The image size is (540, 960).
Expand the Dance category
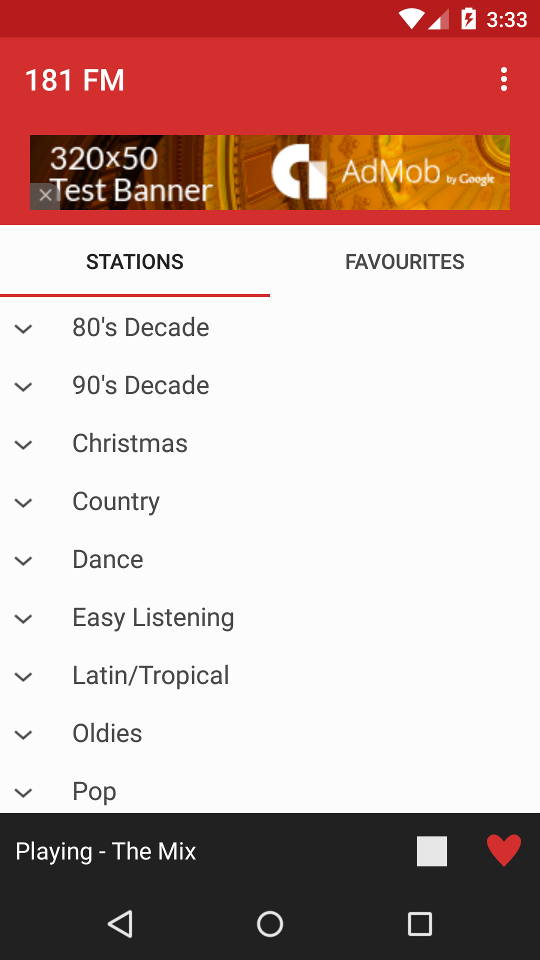pos(270,560)
